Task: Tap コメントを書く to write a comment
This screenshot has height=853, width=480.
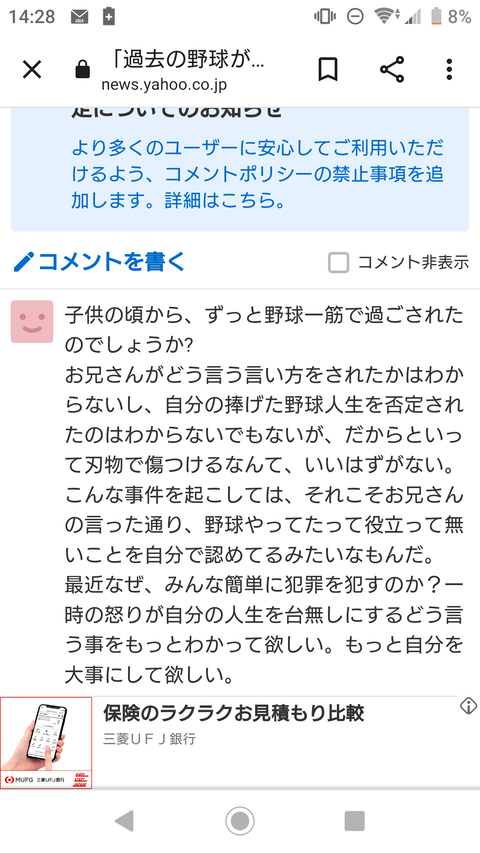Action: click(x=99, y=262)
